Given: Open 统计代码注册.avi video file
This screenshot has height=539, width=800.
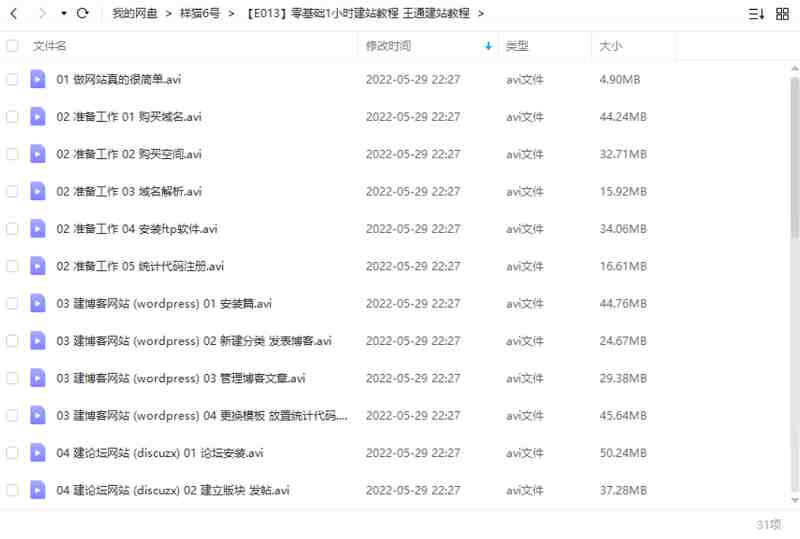Looking at the screenshot, I should [140, 266].
